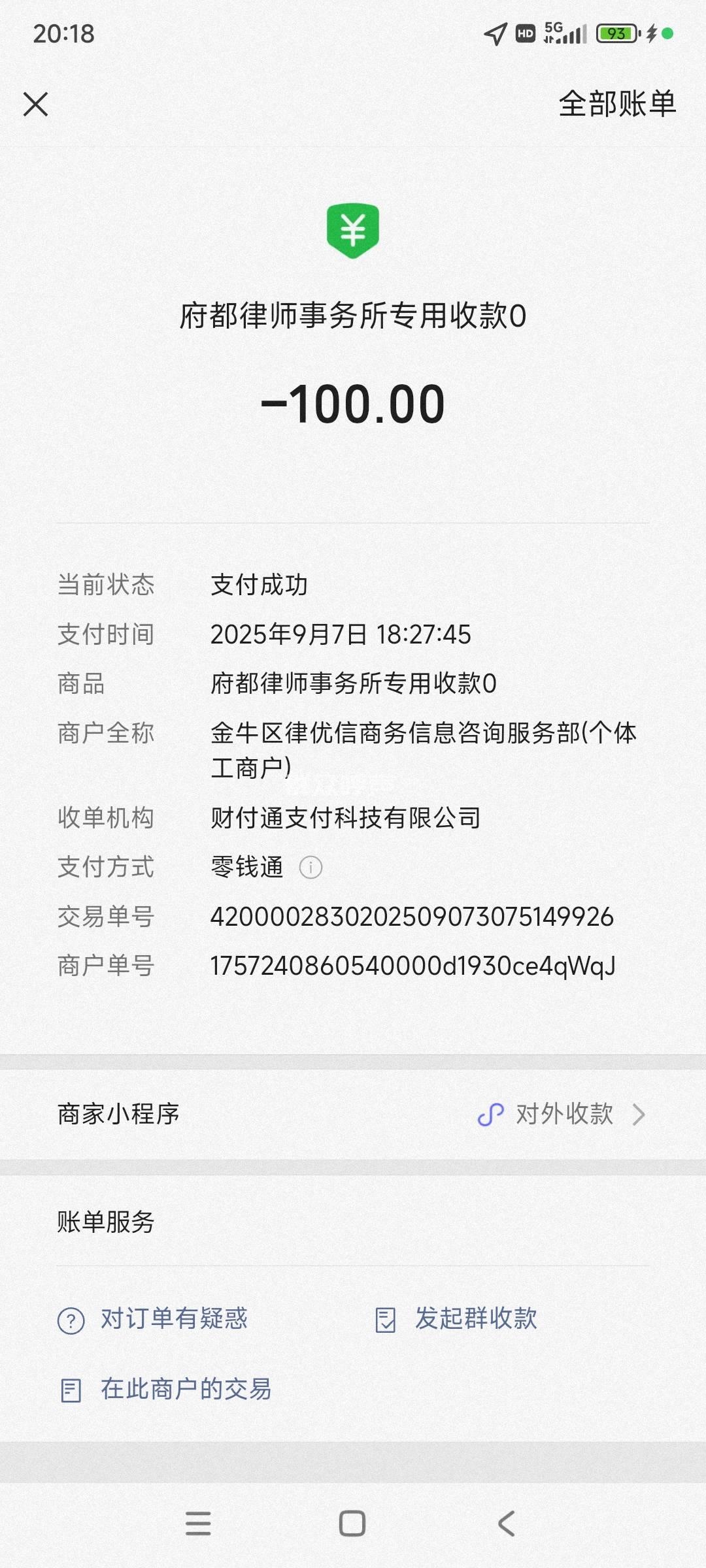706x1568 pixels.
Task: Open the 商家小程序 对外收款 row
Action: click(562, 1114)
